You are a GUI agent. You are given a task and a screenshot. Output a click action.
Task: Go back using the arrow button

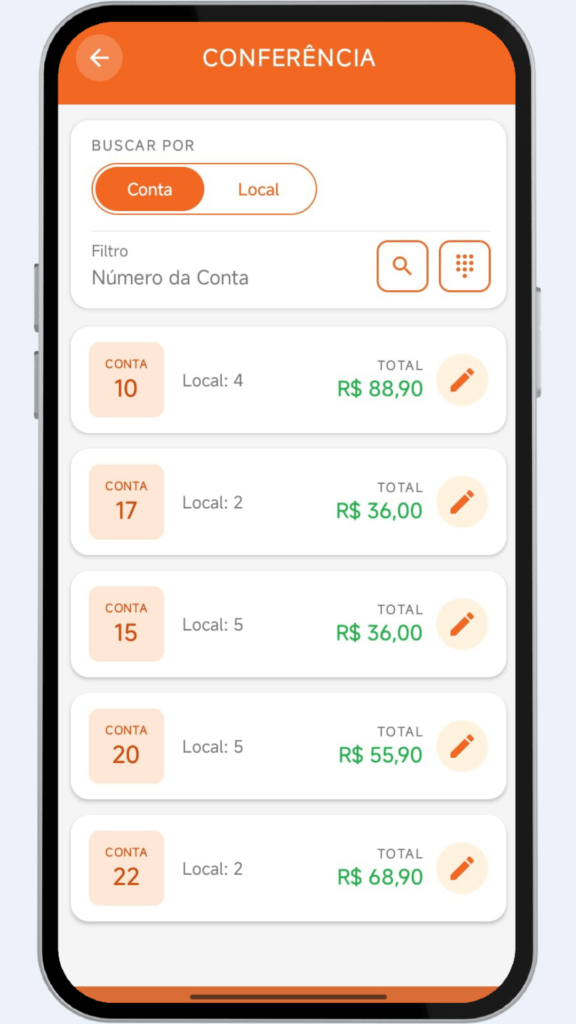(x=99, y=58)
